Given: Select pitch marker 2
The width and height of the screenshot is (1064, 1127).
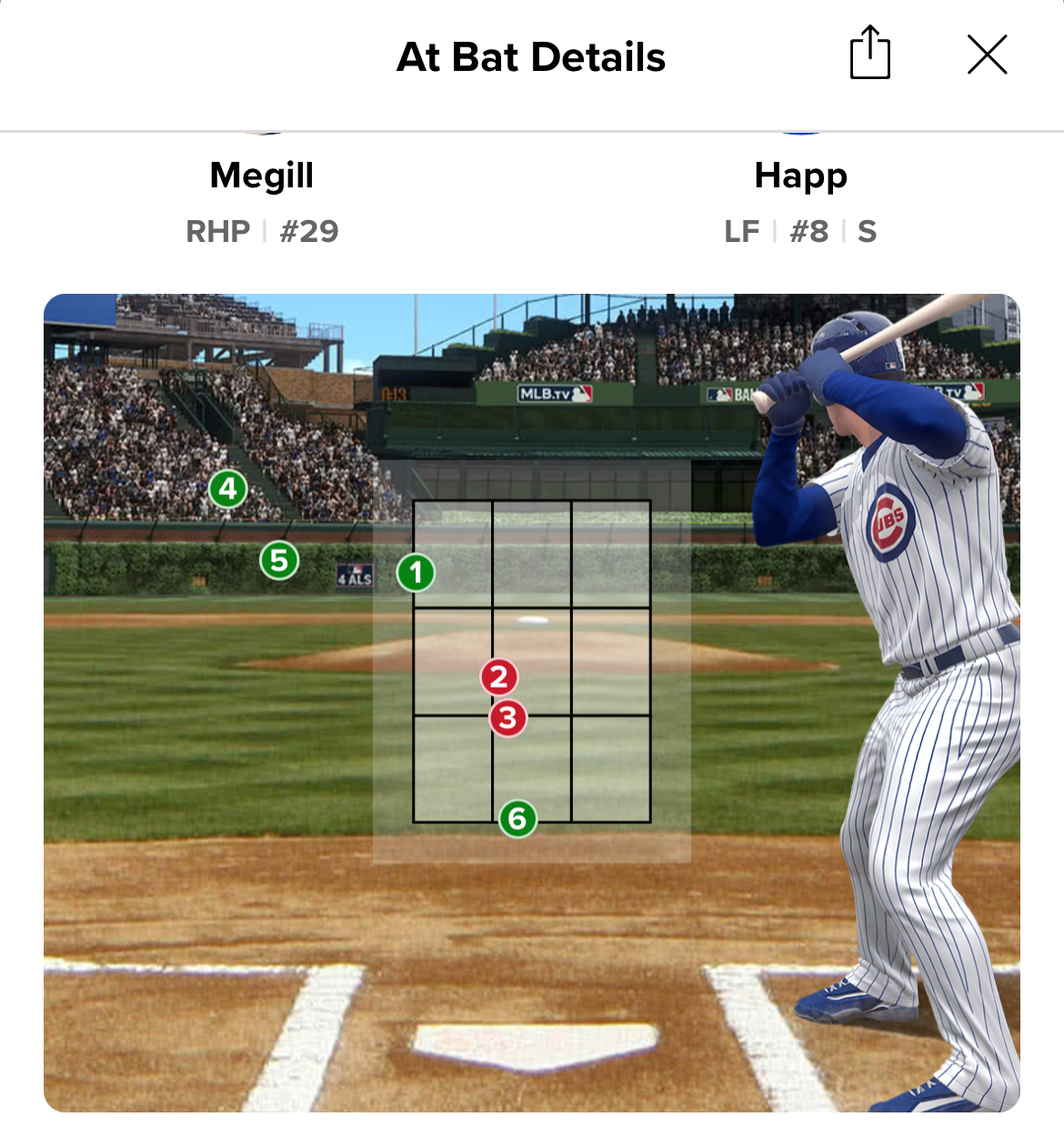Looking at the screenshot, I should [499, 677].
